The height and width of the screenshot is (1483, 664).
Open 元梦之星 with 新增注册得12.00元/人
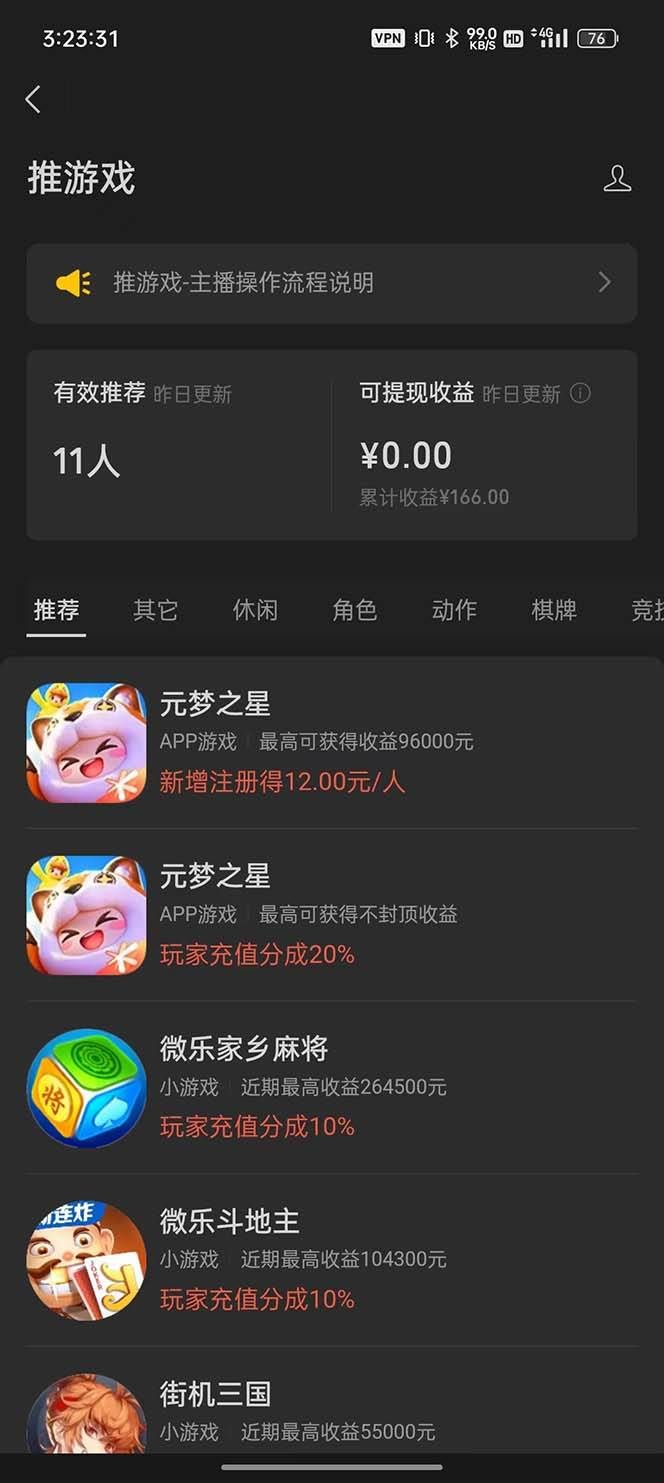click(x=331, y=742)
